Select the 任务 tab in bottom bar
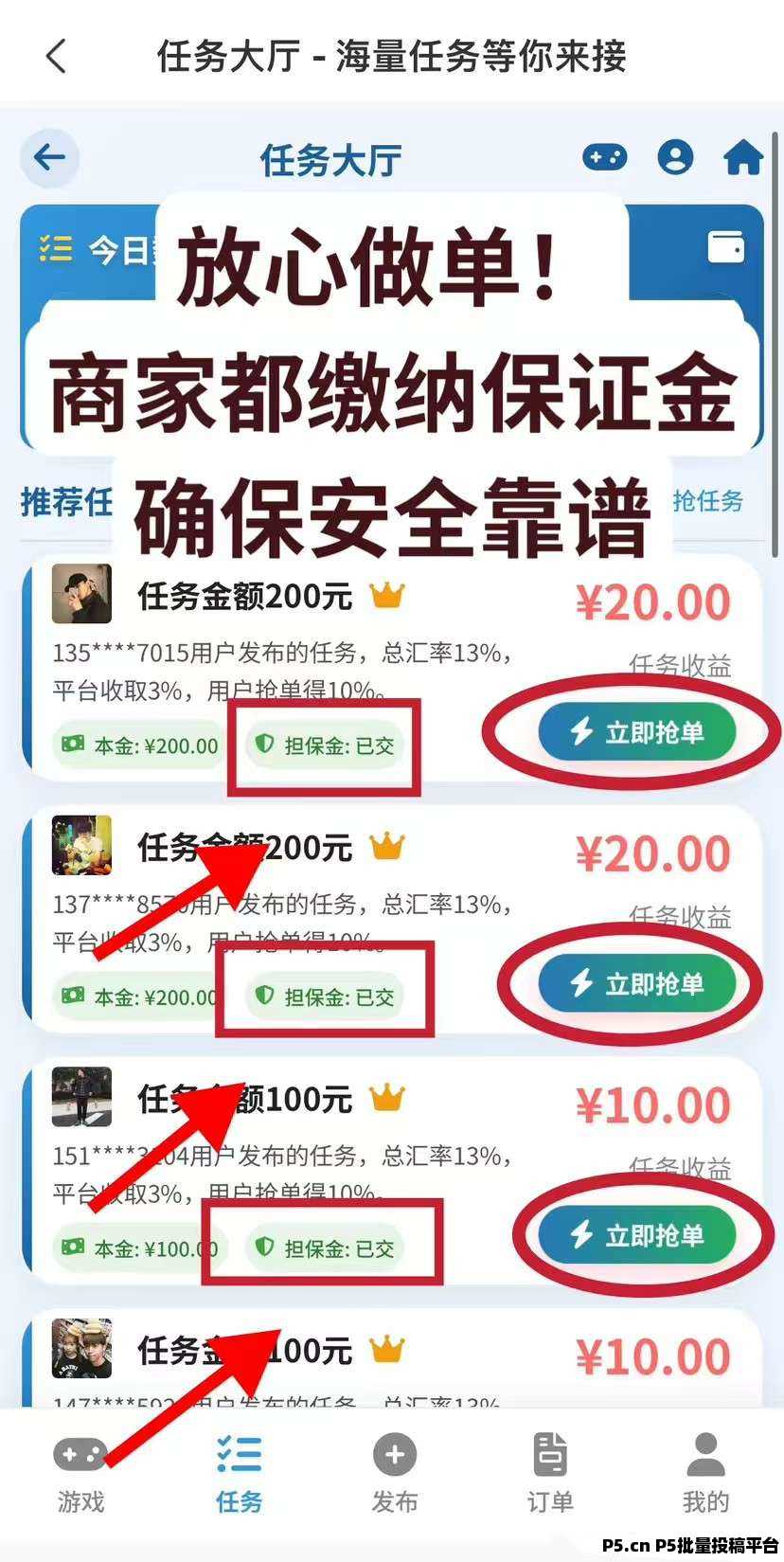This screenshot has height=1562, width=784. click(x=239, y=1473)
